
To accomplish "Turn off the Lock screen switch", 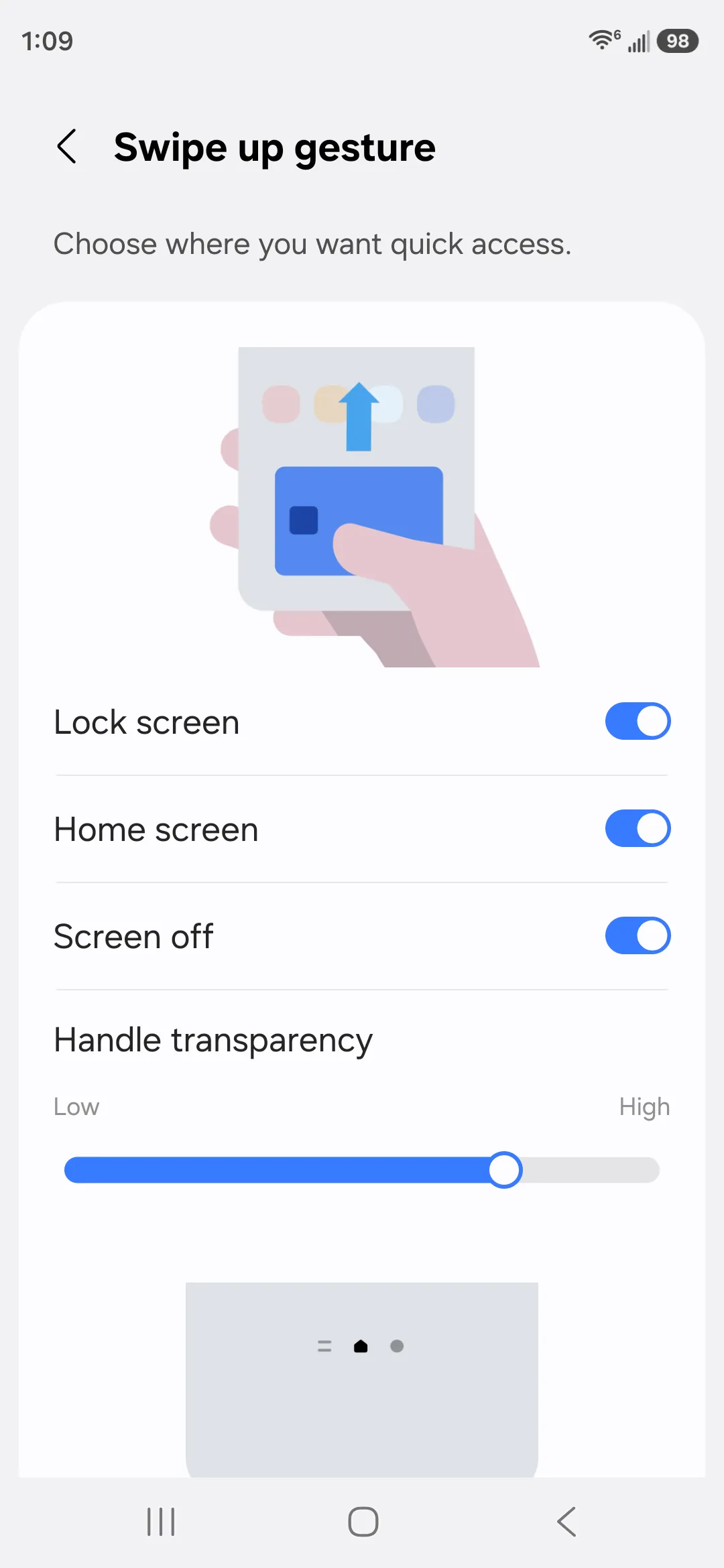I will coord(638,722).
